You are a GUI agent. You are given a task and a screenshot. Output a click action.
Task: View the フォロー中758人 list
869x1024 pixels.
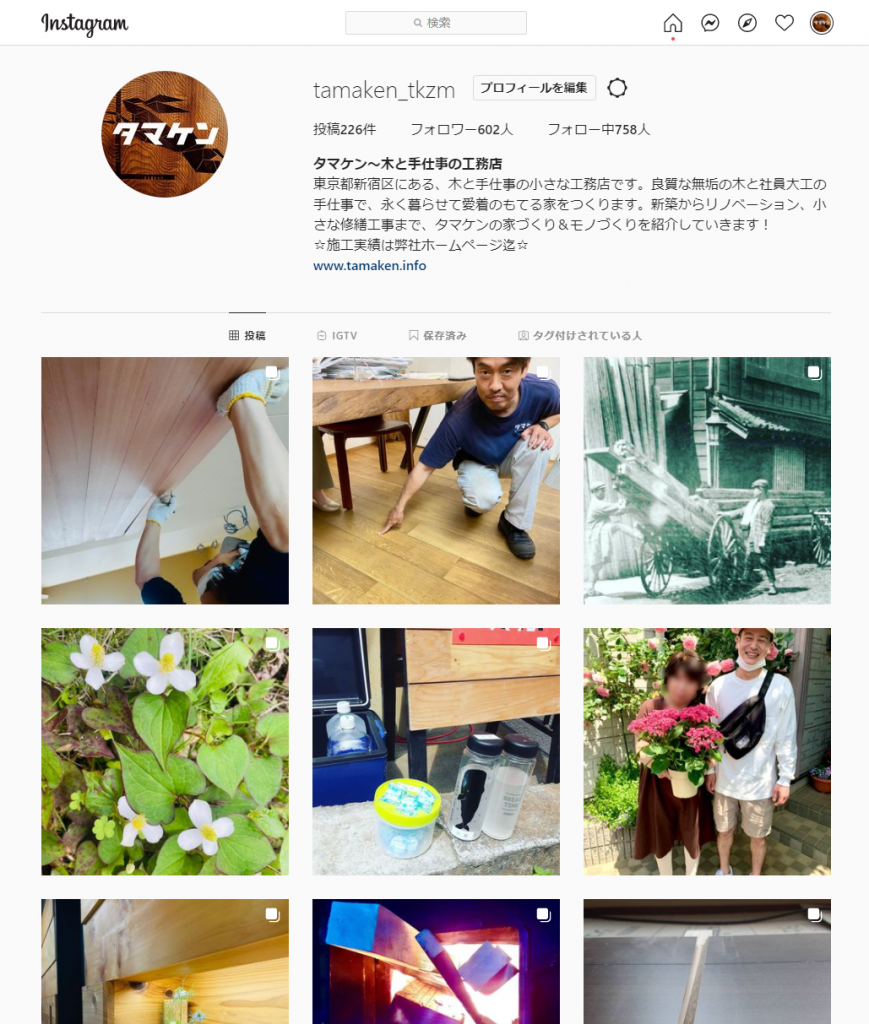tap(598, 129)
